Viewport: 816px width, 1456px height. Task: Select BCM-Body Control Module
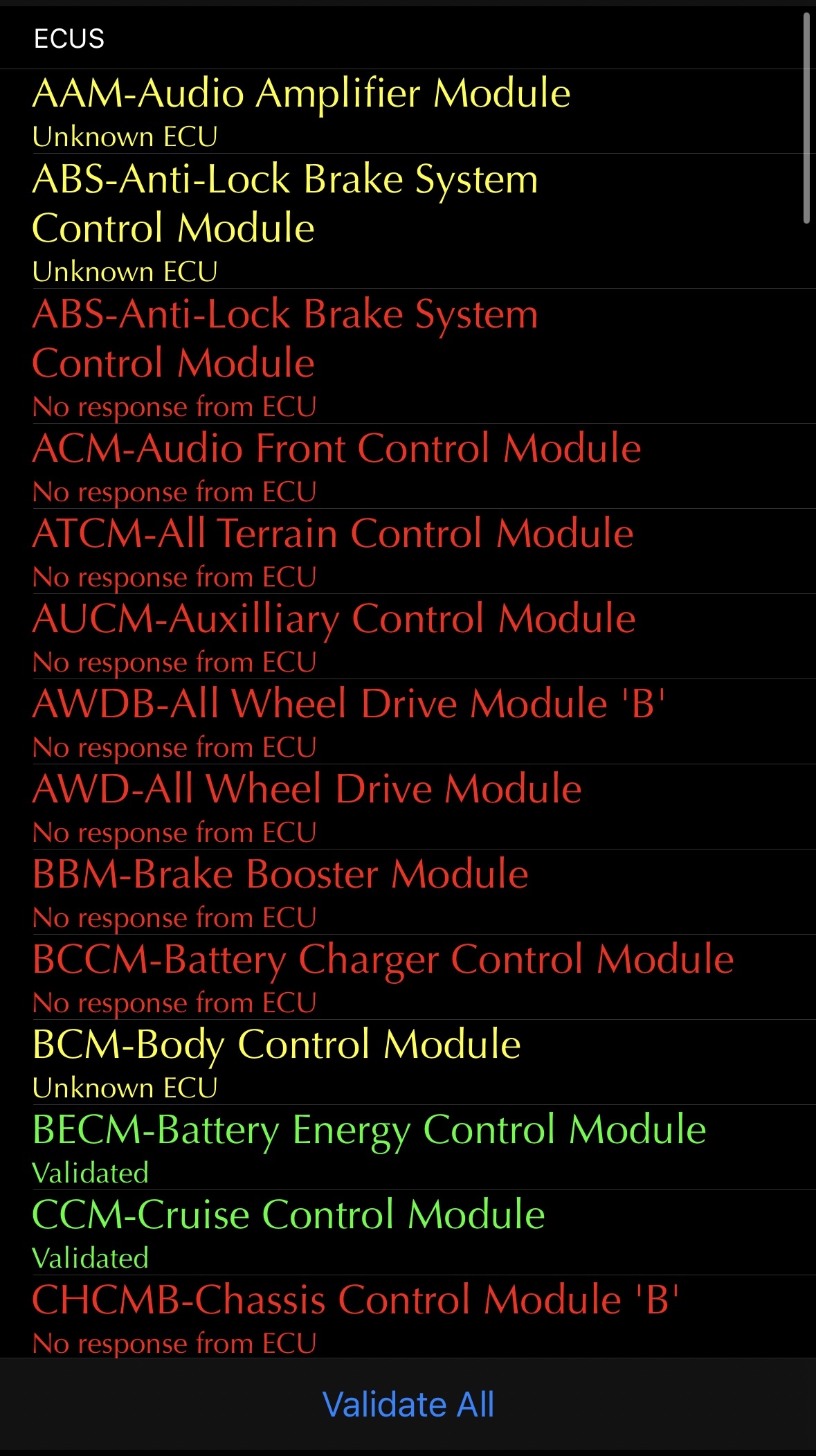pos(408,1063)
